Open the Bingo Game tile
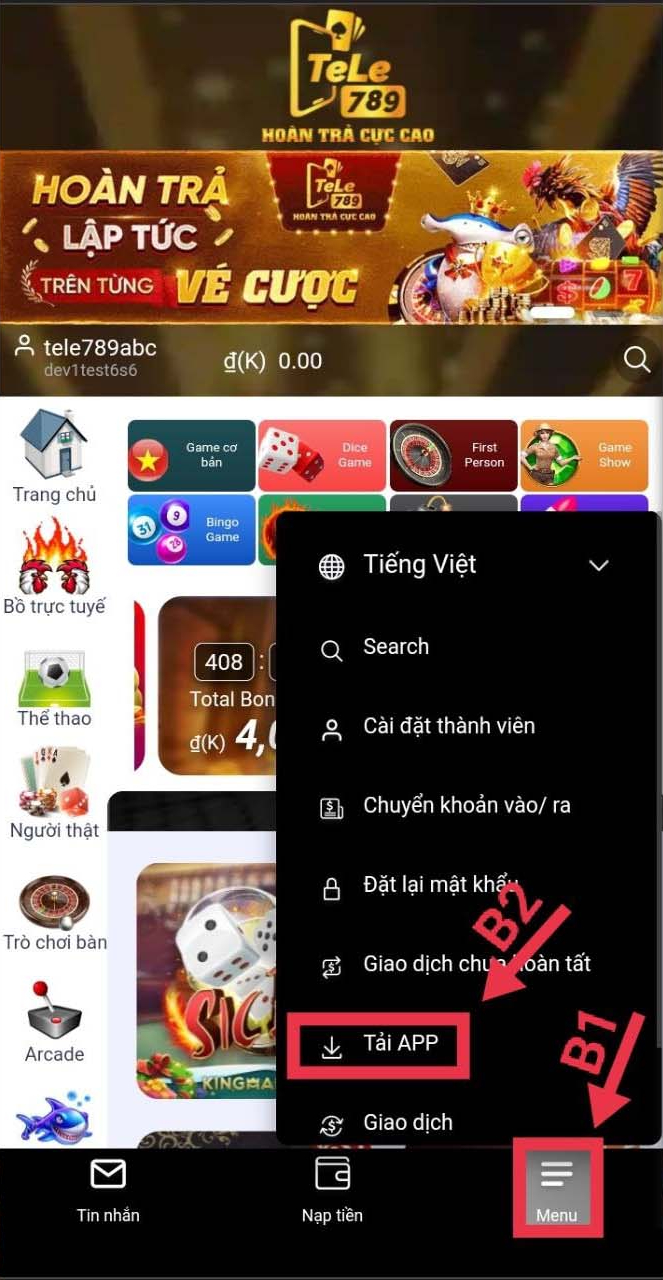663x1280 pixels. click(x=191, y=530)
